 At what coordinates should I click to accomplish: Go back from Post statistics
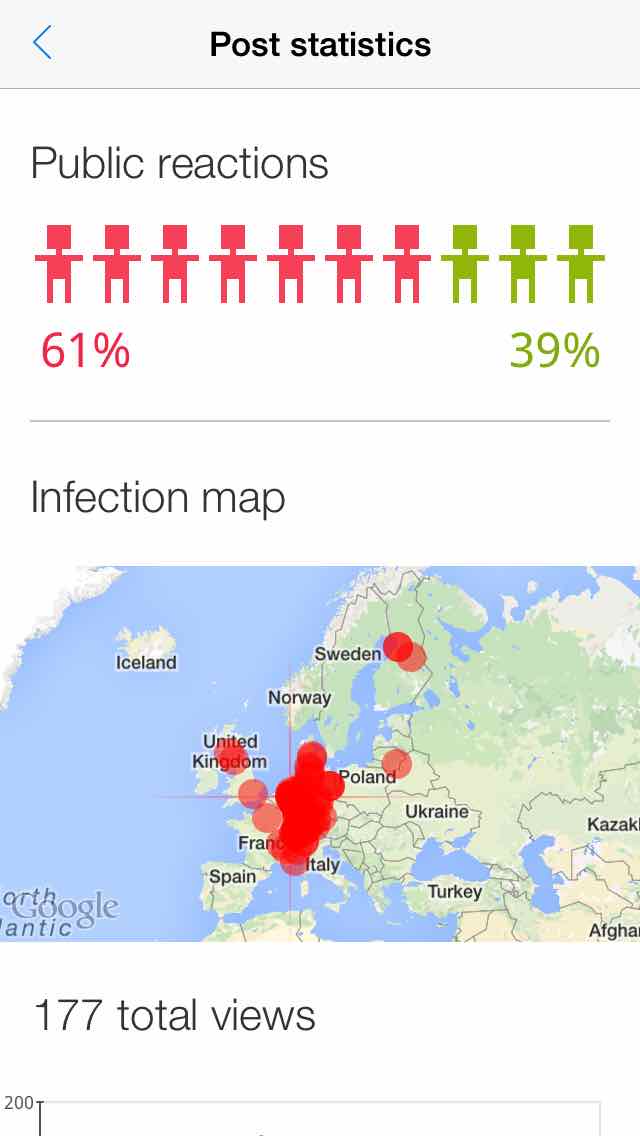click(x=42, y=44)
